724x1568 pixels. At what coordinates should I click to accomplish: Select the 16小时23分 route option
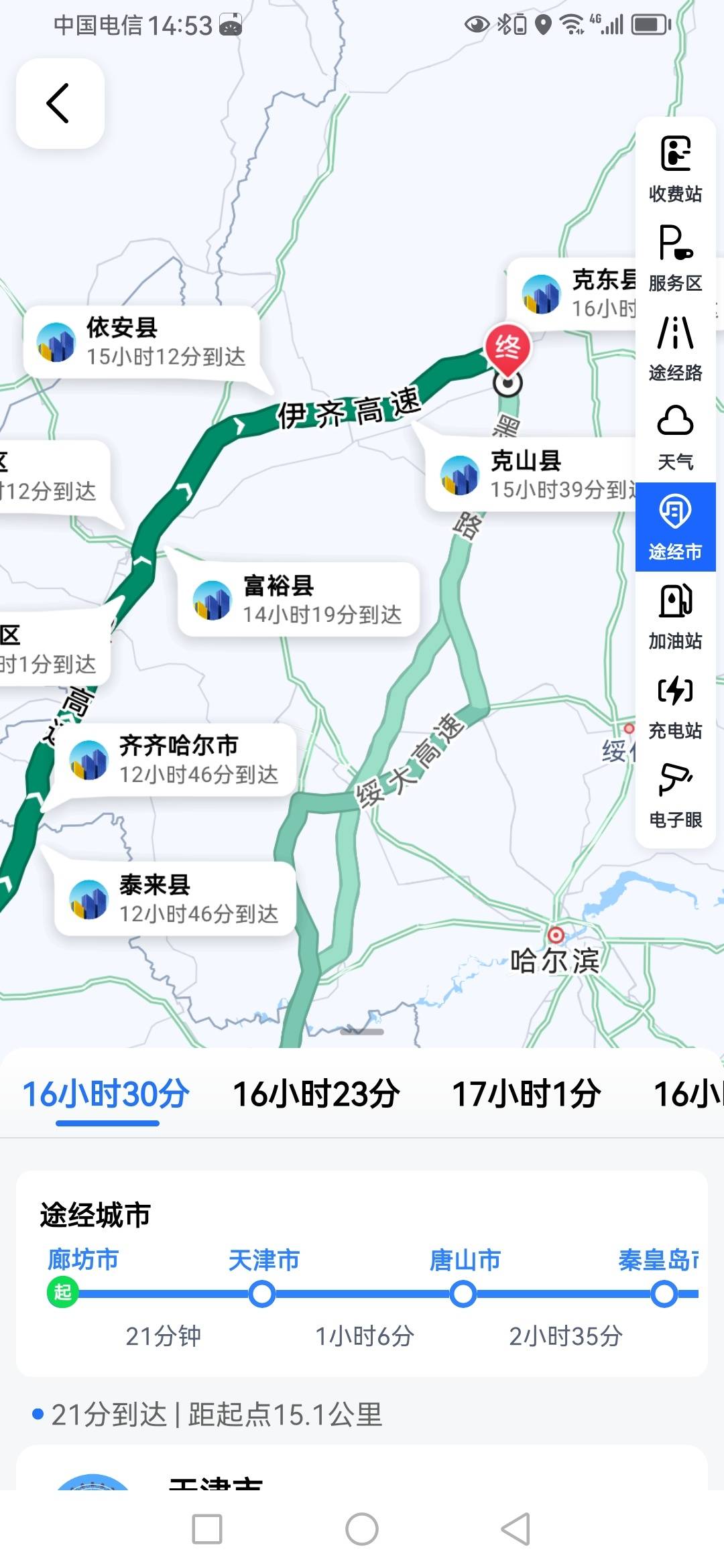pyautogui.click(x=316, y=1094)
